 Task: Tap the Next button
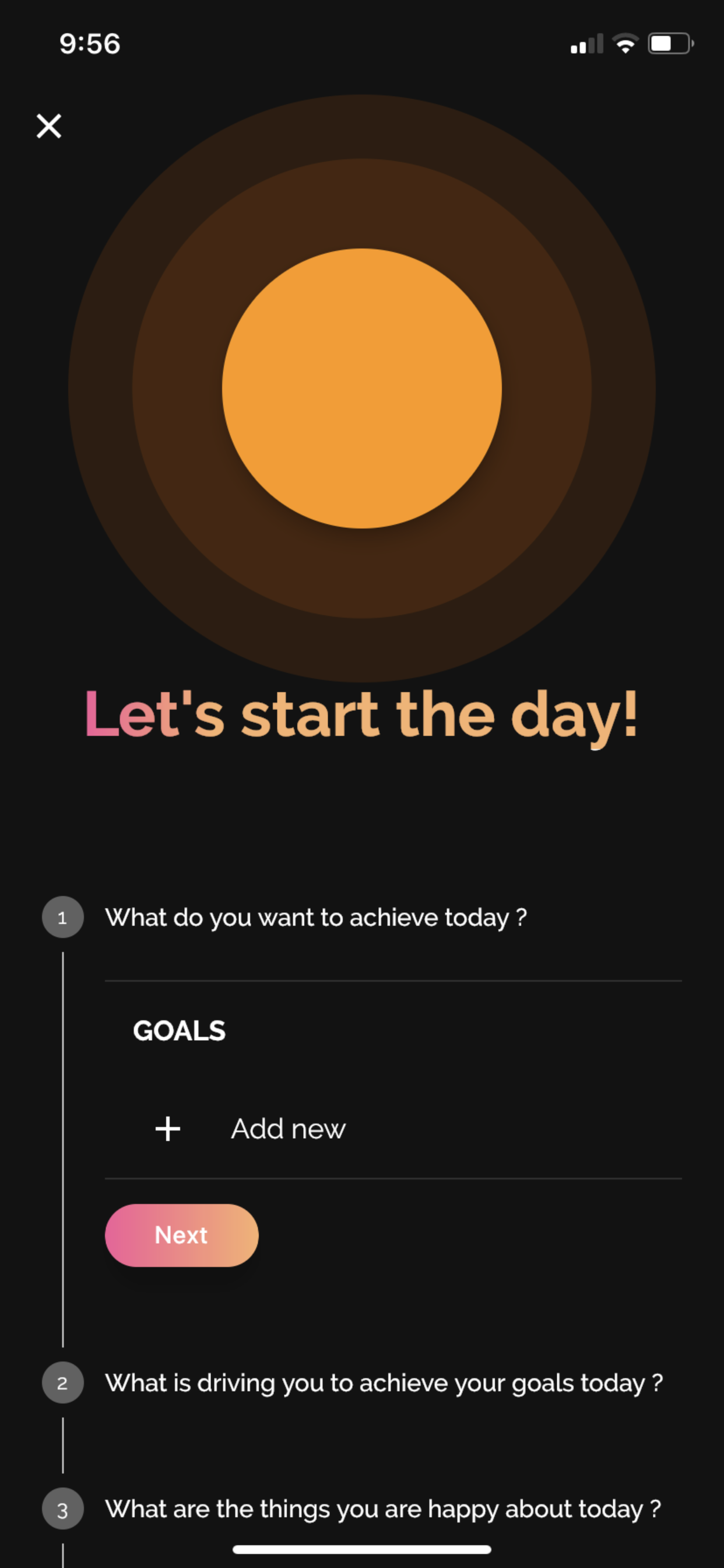181,1235
